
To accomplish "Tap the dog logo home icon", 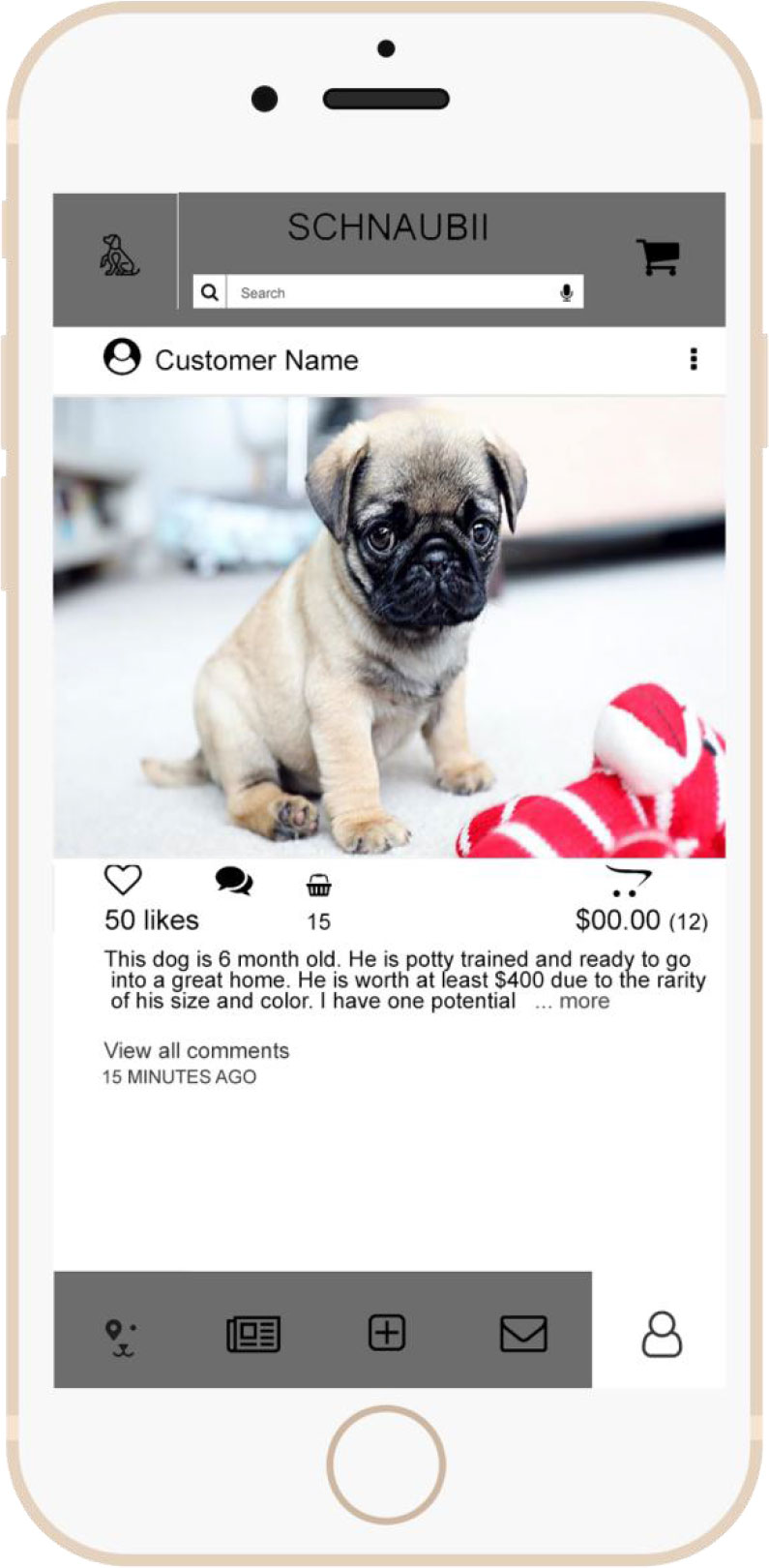I will click(119, 255).
